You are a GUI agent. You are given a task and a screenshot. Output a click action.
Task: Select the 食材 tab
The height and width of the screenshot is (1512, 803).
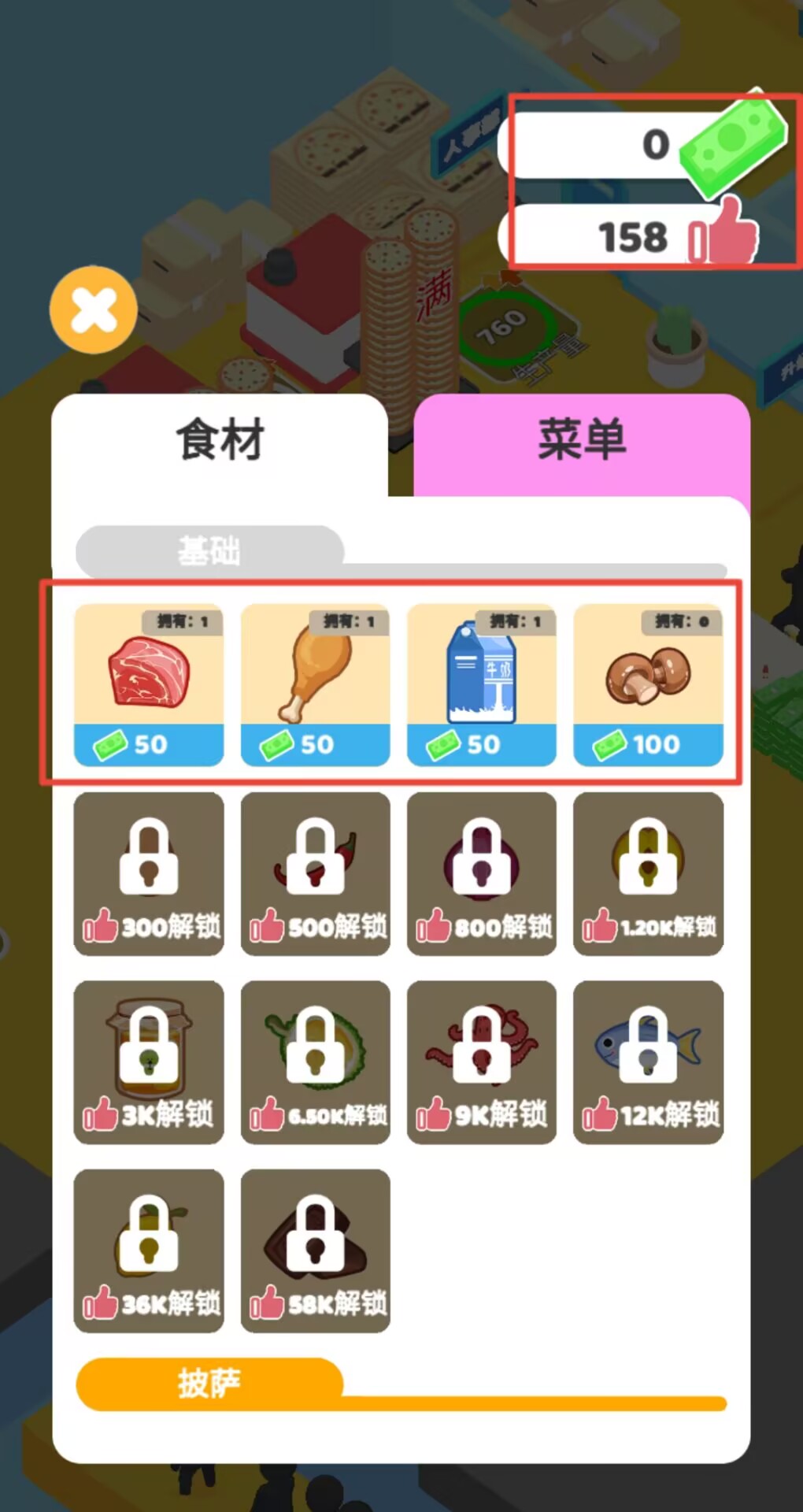(x=220, y=442)
